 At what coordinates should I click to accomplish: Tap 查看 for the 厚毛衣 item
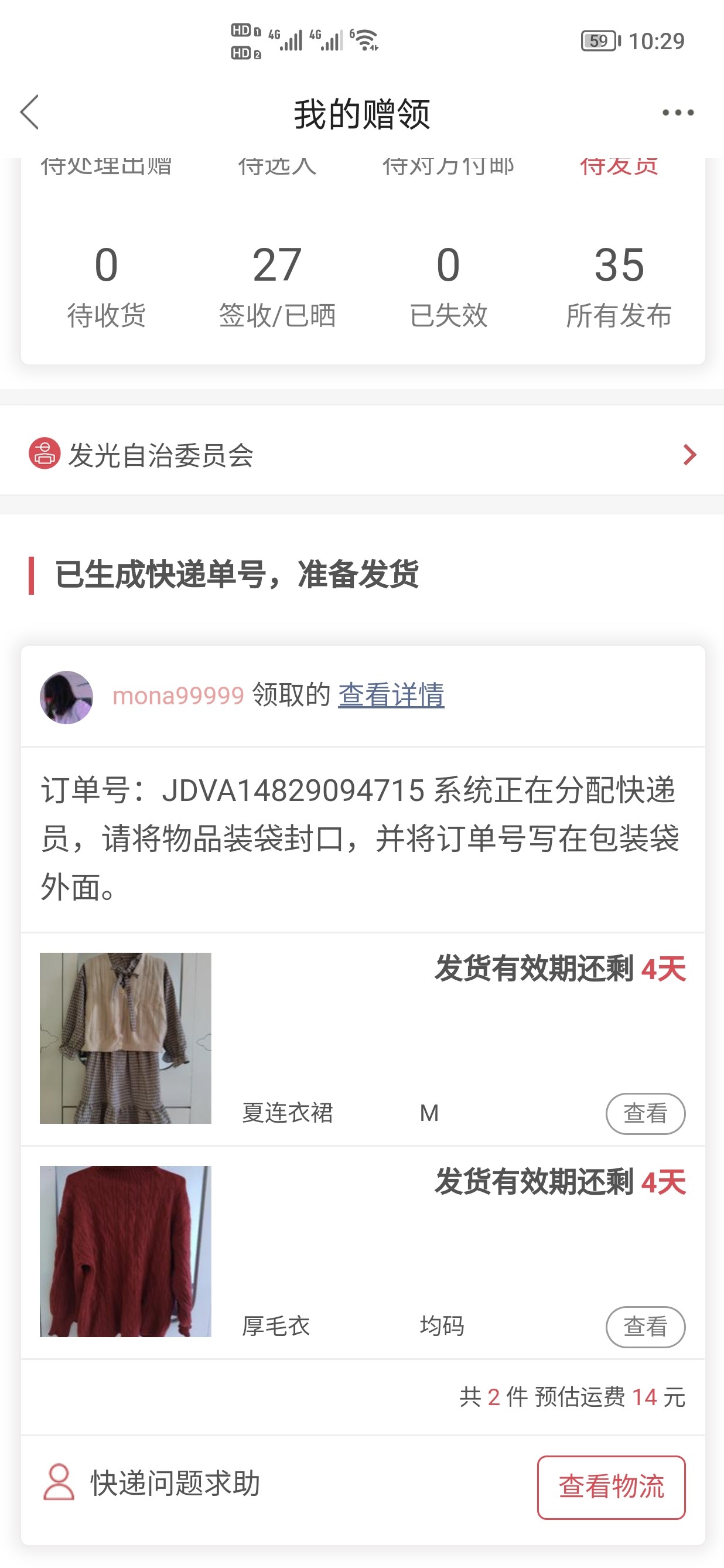[x=645, y=1327]
